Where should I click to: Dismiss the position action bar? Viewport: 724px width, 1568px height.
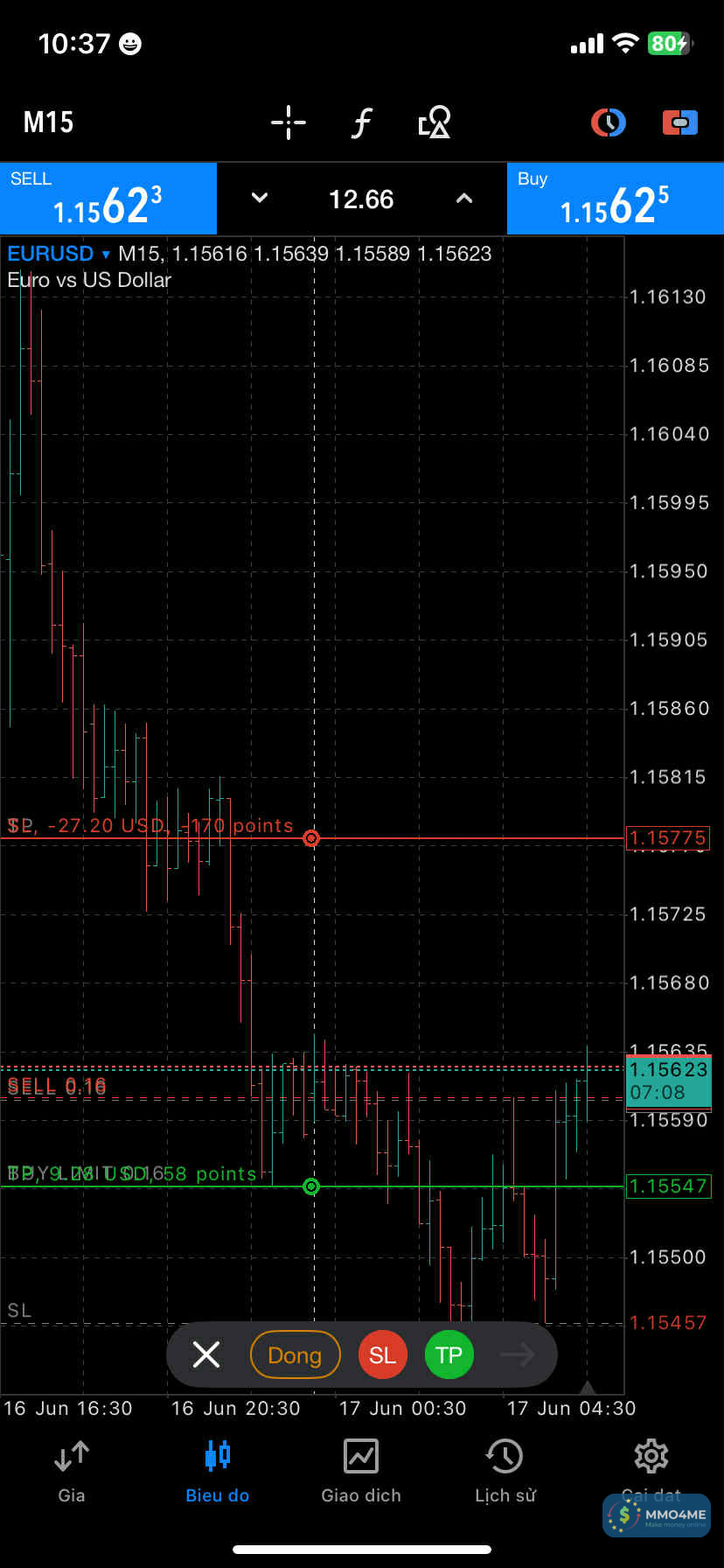(206, 1354)
